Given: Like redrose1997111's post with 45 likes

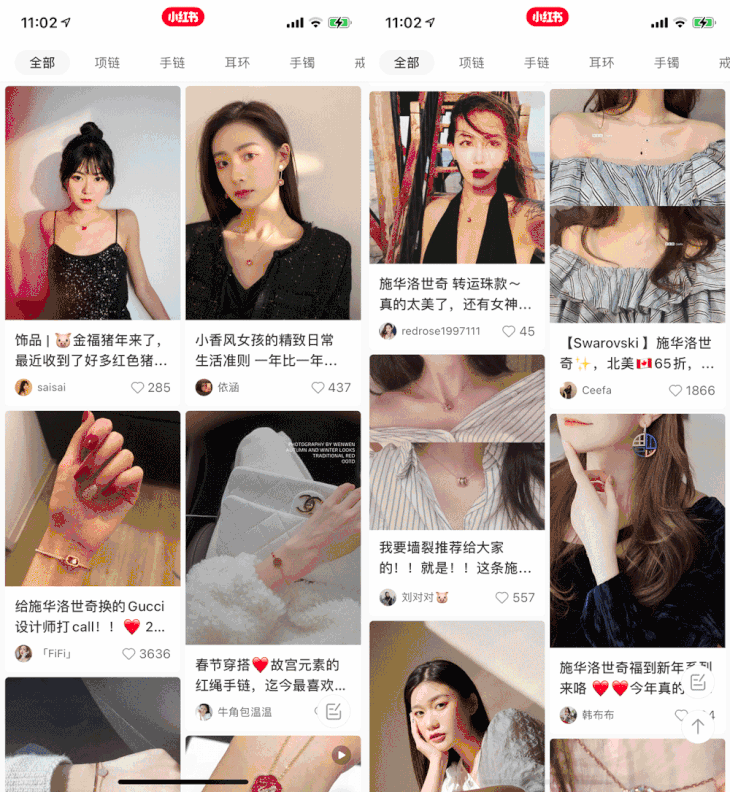Looking at the screenshot, I should click(509, 331).
